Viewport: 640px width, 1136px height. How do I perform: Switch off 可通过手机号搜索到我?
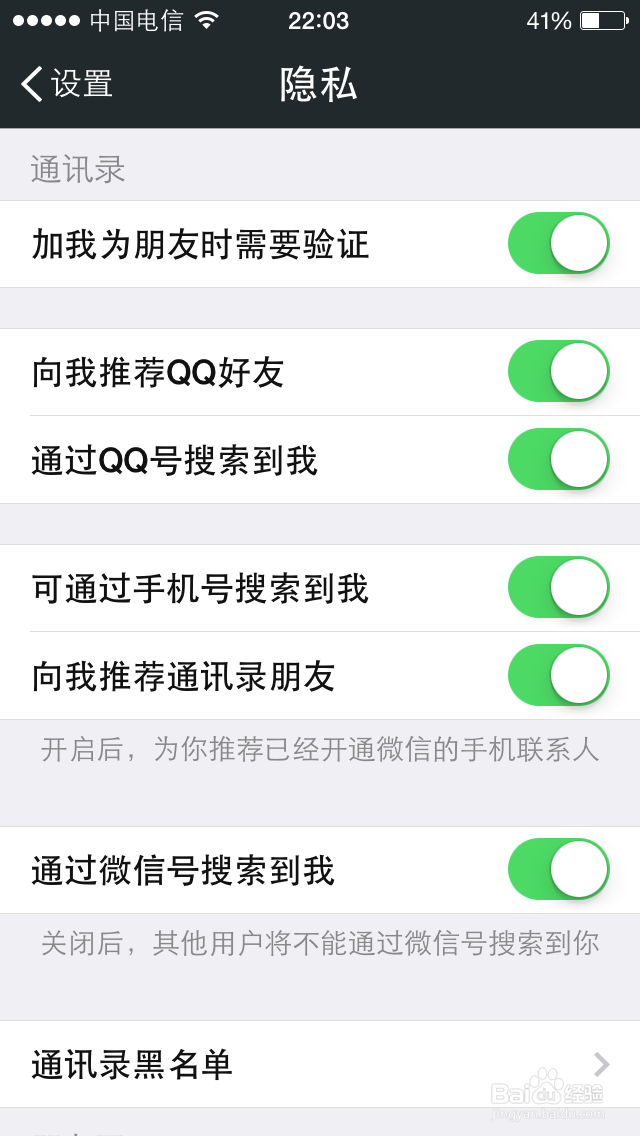(558, 587)
